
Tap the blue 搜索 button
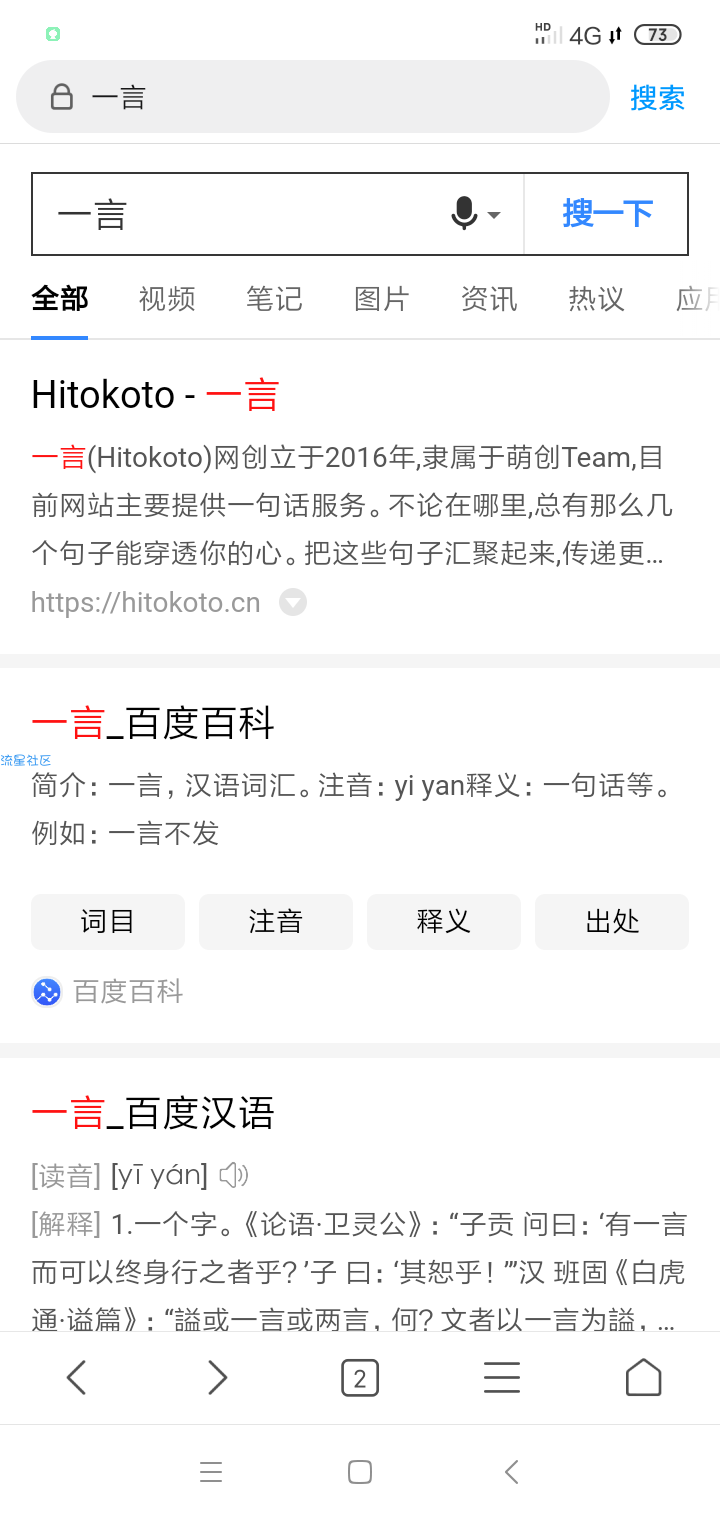(x=657, y=97)
